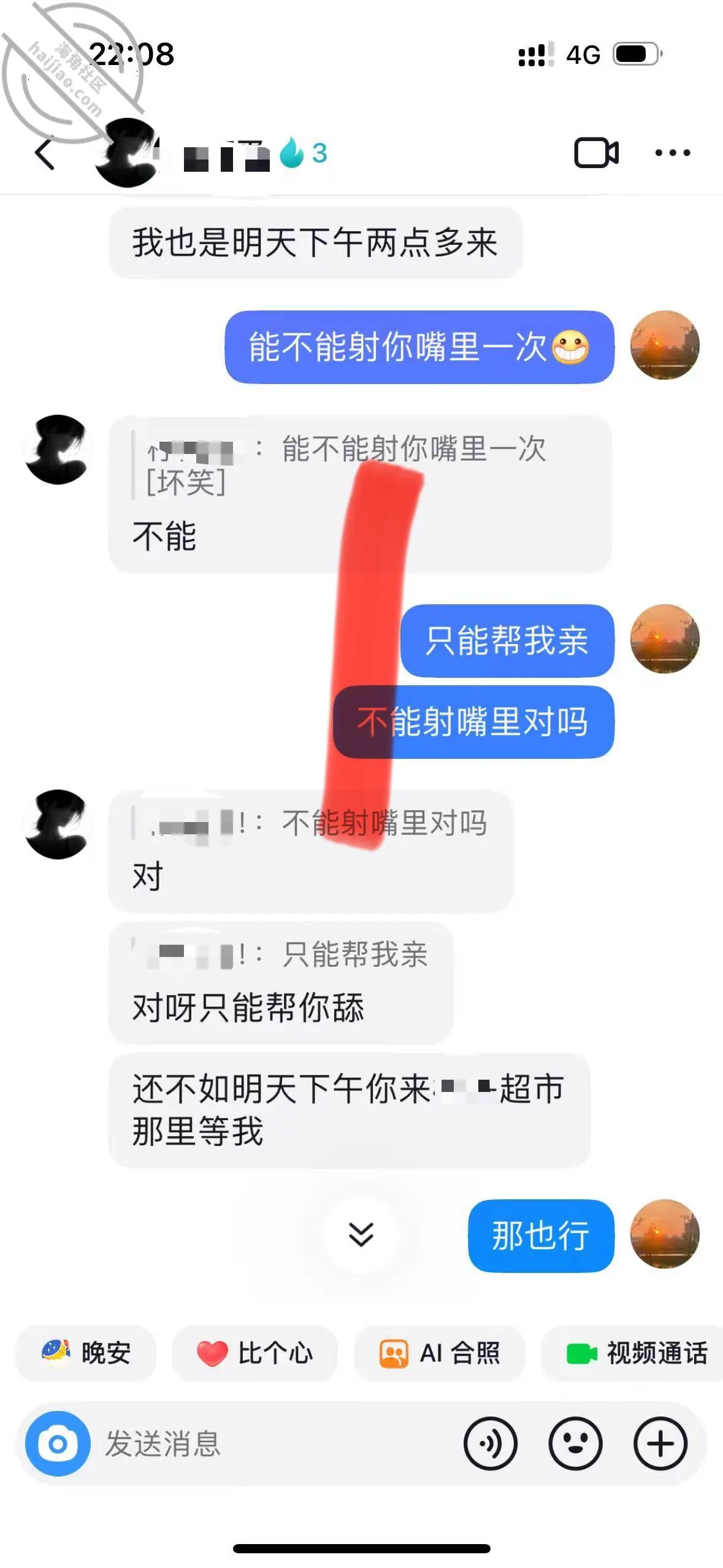
Task: Open the contact's profile avatar in header
Action: [x=128, y=153]
